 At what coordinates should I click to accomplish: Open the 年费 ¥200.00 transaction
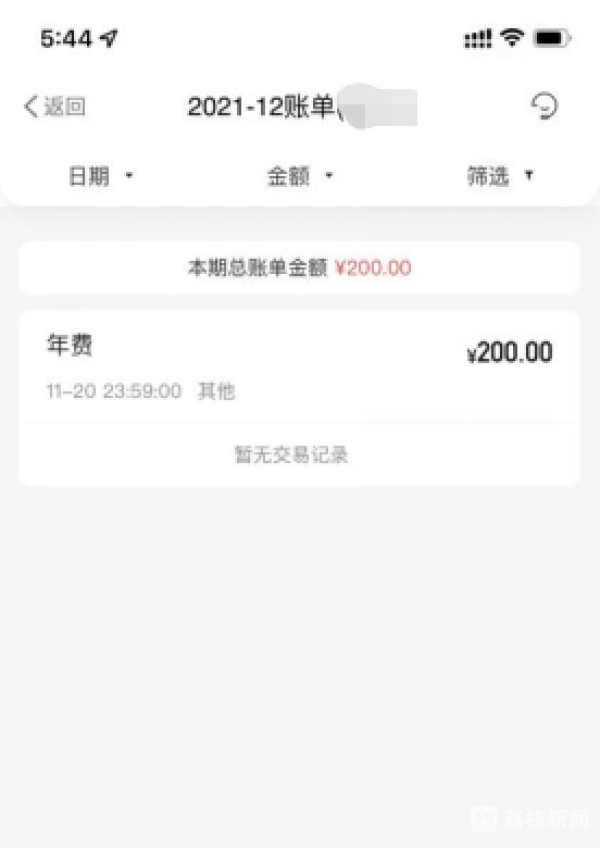pos(299,366)
